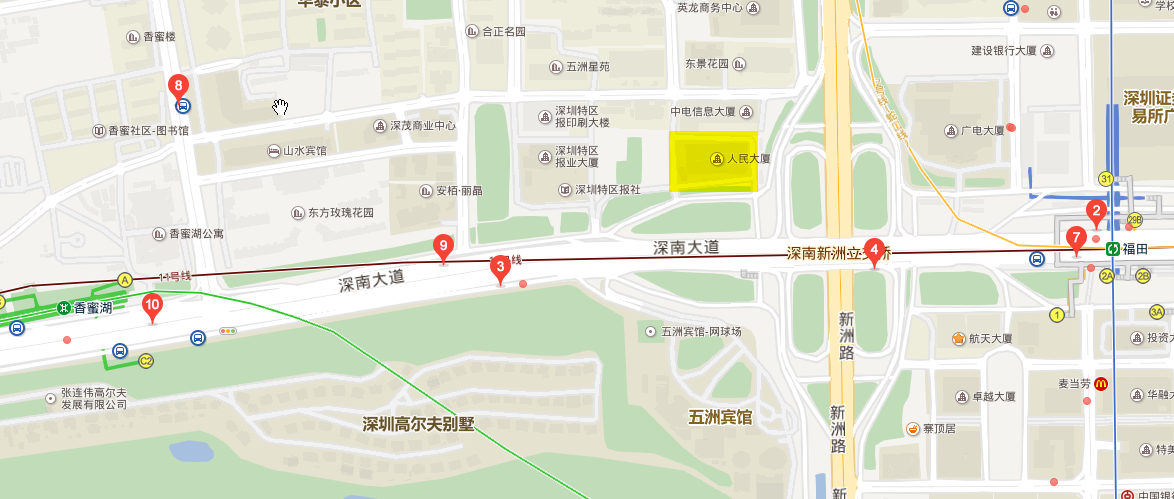This screenshot has height=499, width=1174.
Task: Open the 福田 metro station icon
Action: point(1112,250)
